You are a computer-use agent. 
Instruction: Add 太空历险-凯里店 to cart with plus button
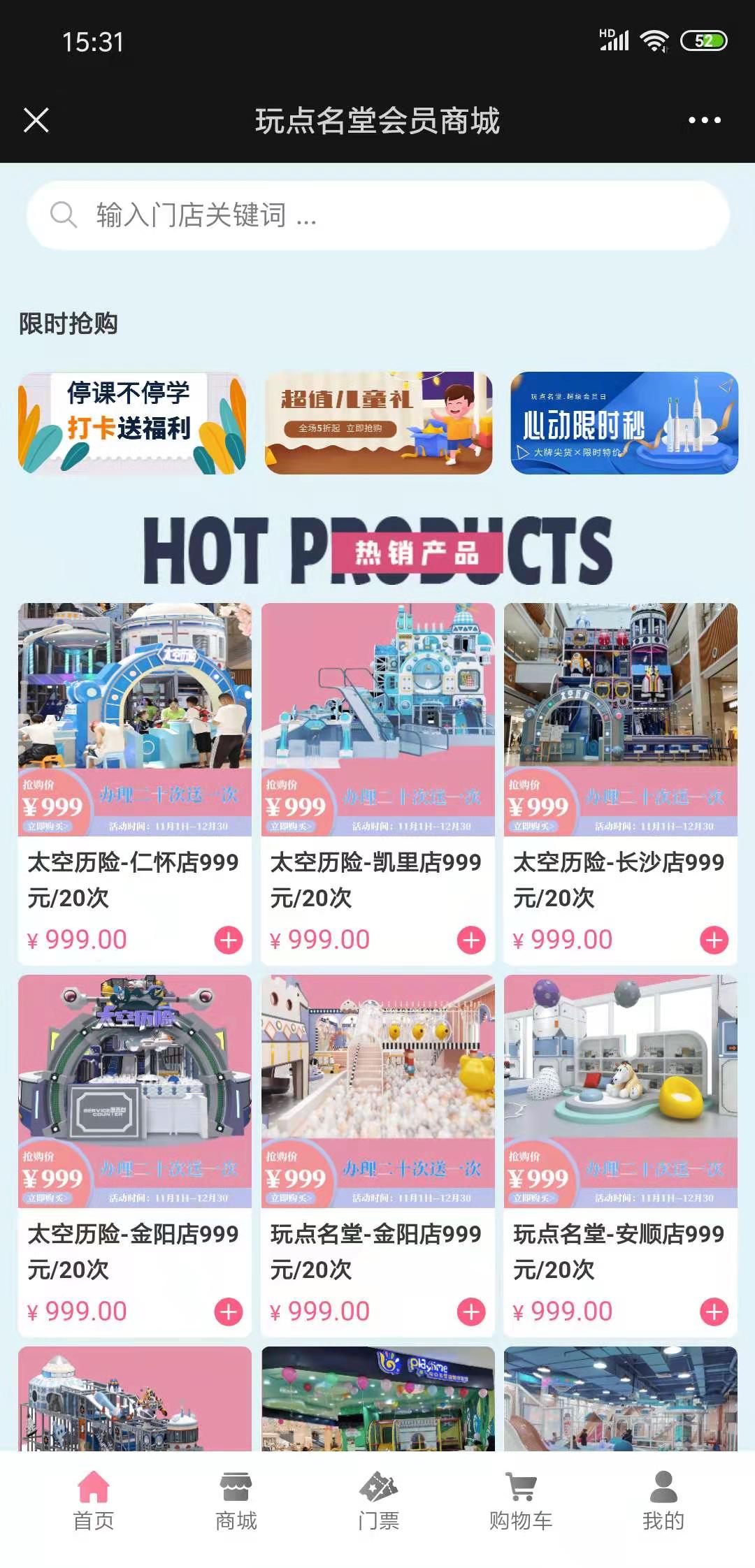point(471,940)
